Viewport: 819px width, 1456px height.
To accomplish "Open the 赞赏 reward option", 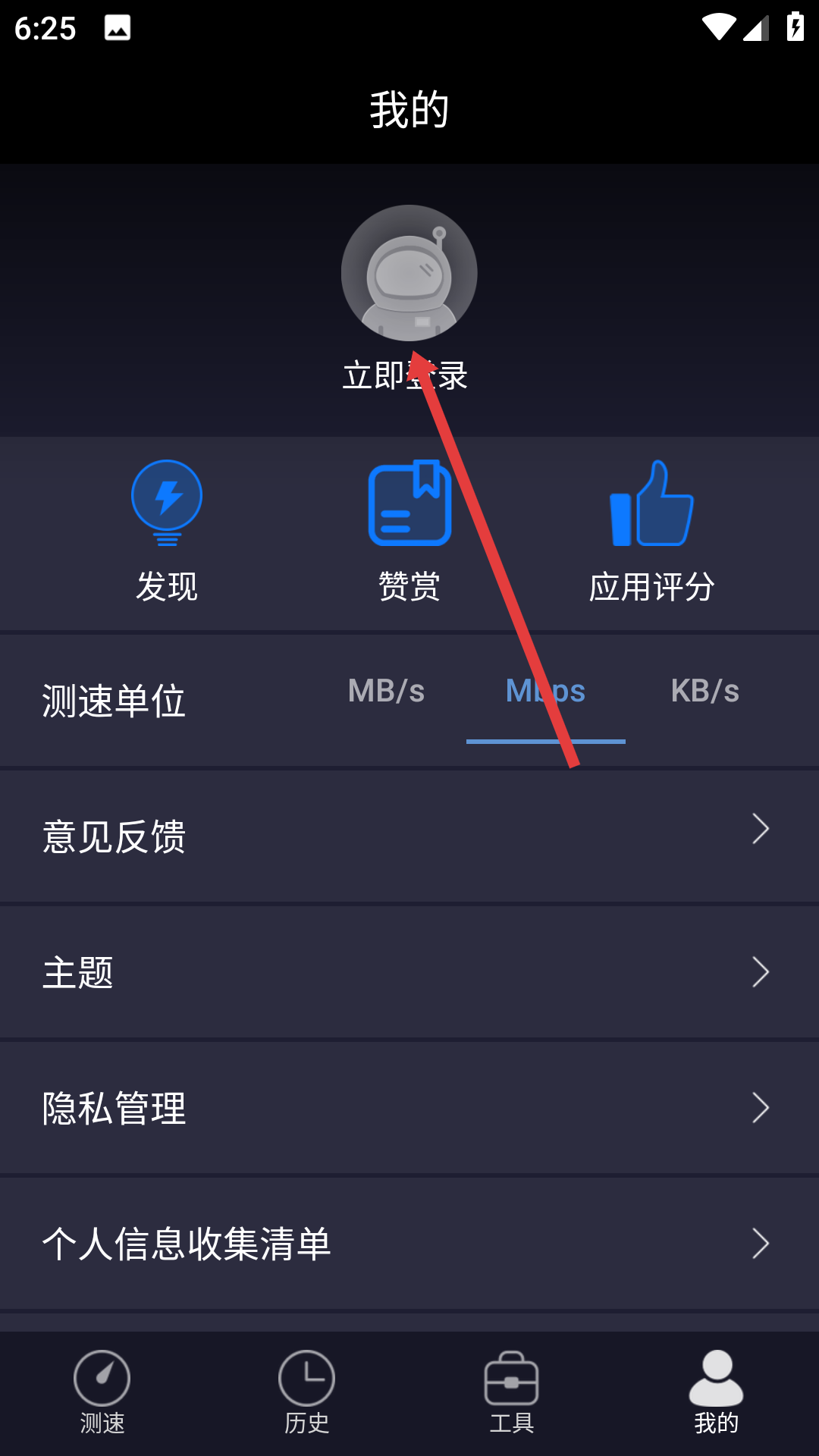I will click(409, 531).
